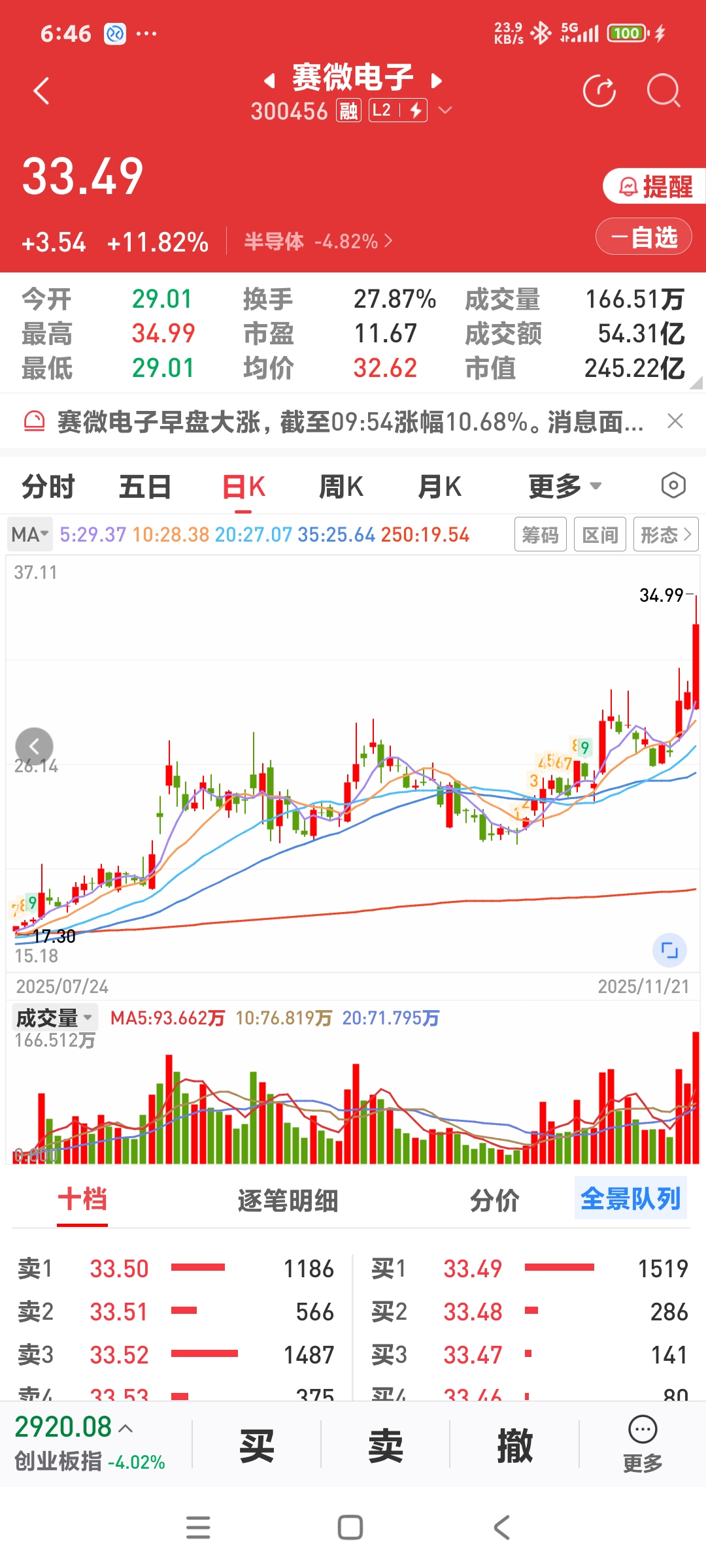Go back using the top-left arrow
Screen dimensions: 706x1568
tap(42, 91)
